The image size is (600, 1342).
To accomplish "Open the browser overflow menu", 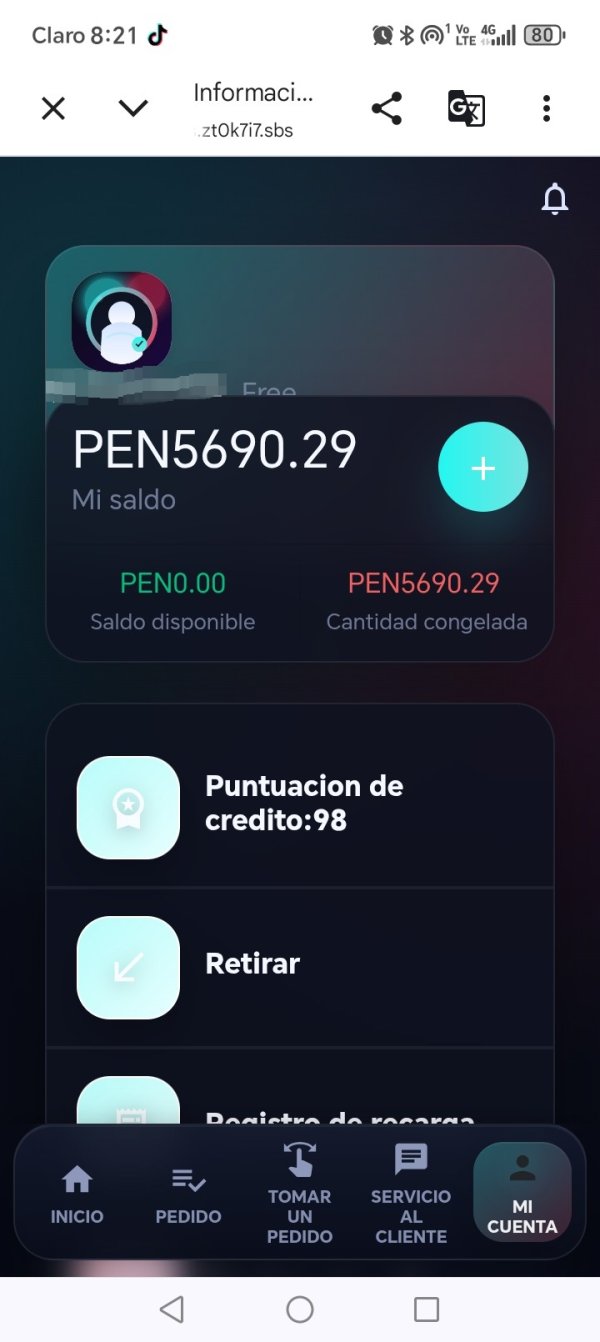I will coord(546,108).
